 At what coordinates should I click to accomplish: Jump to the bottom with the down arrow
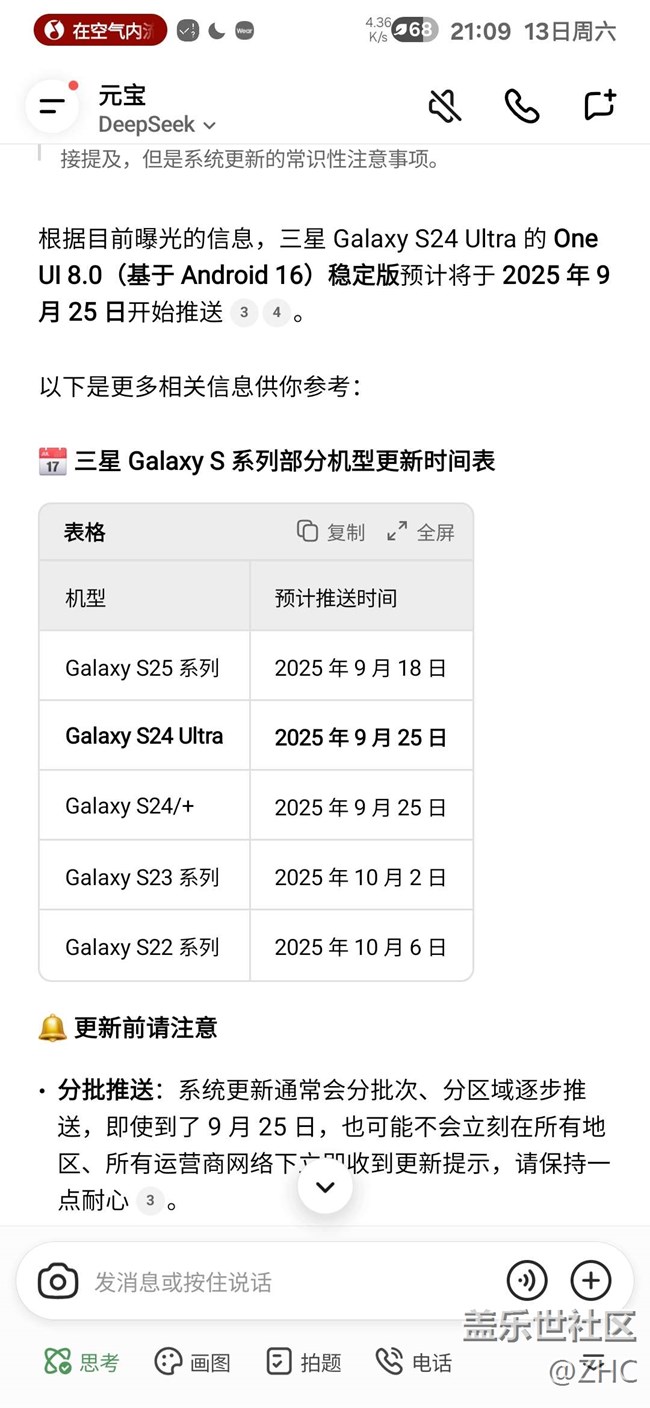click(x=325, y=1187)
